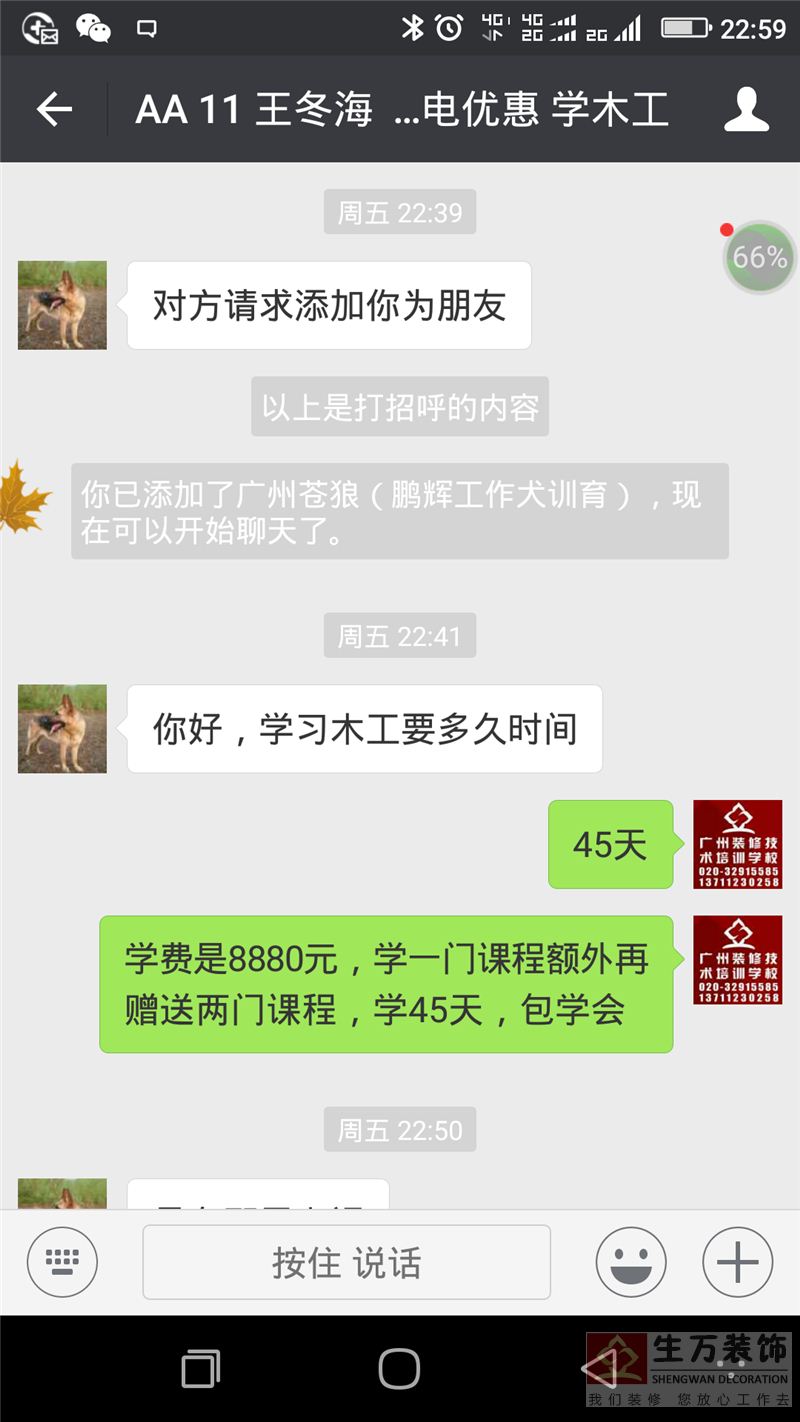The image size is (800, 1422).
Task: Tap the 按住 说话 hold-to-talk button
Action: pos(346,1262)
